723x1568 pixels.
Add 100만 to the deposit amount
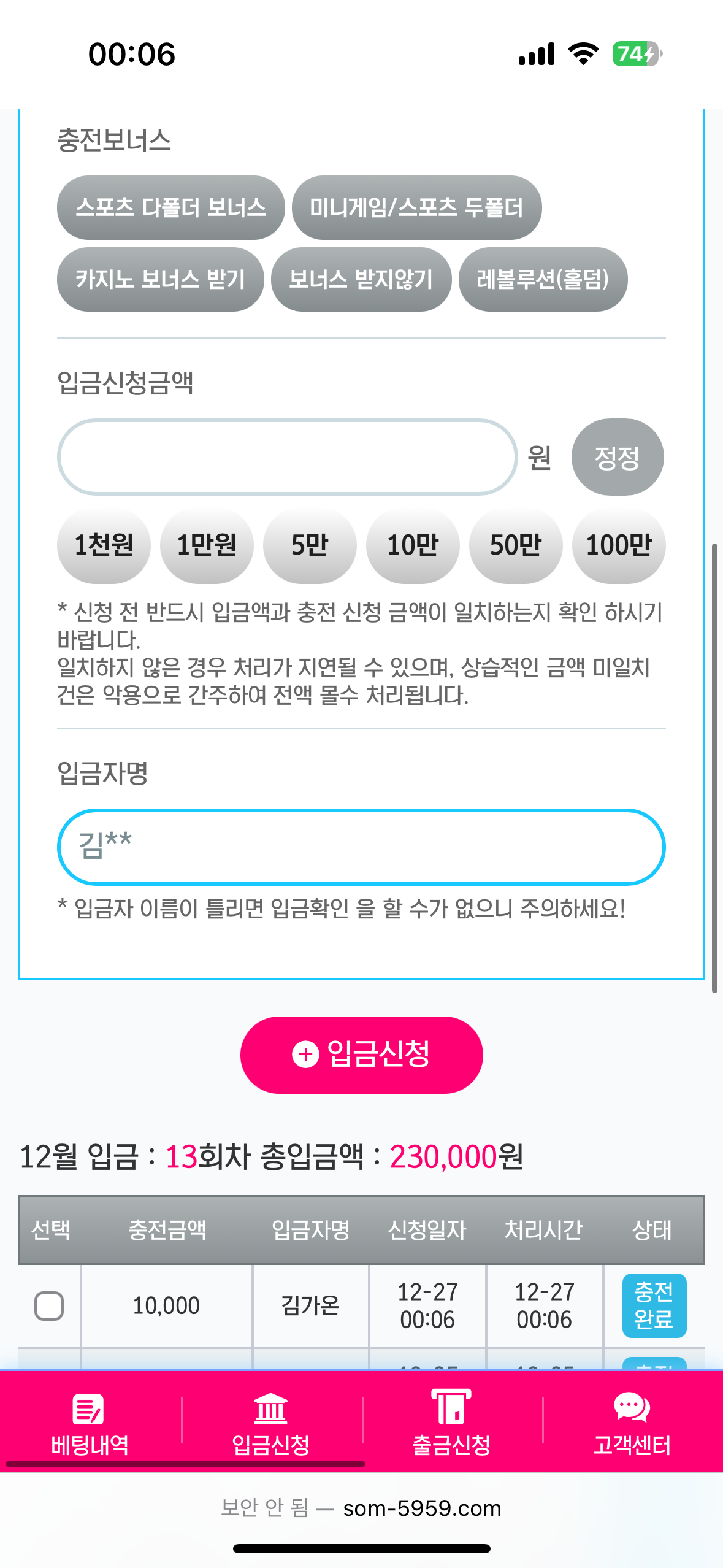click(619, 545)
